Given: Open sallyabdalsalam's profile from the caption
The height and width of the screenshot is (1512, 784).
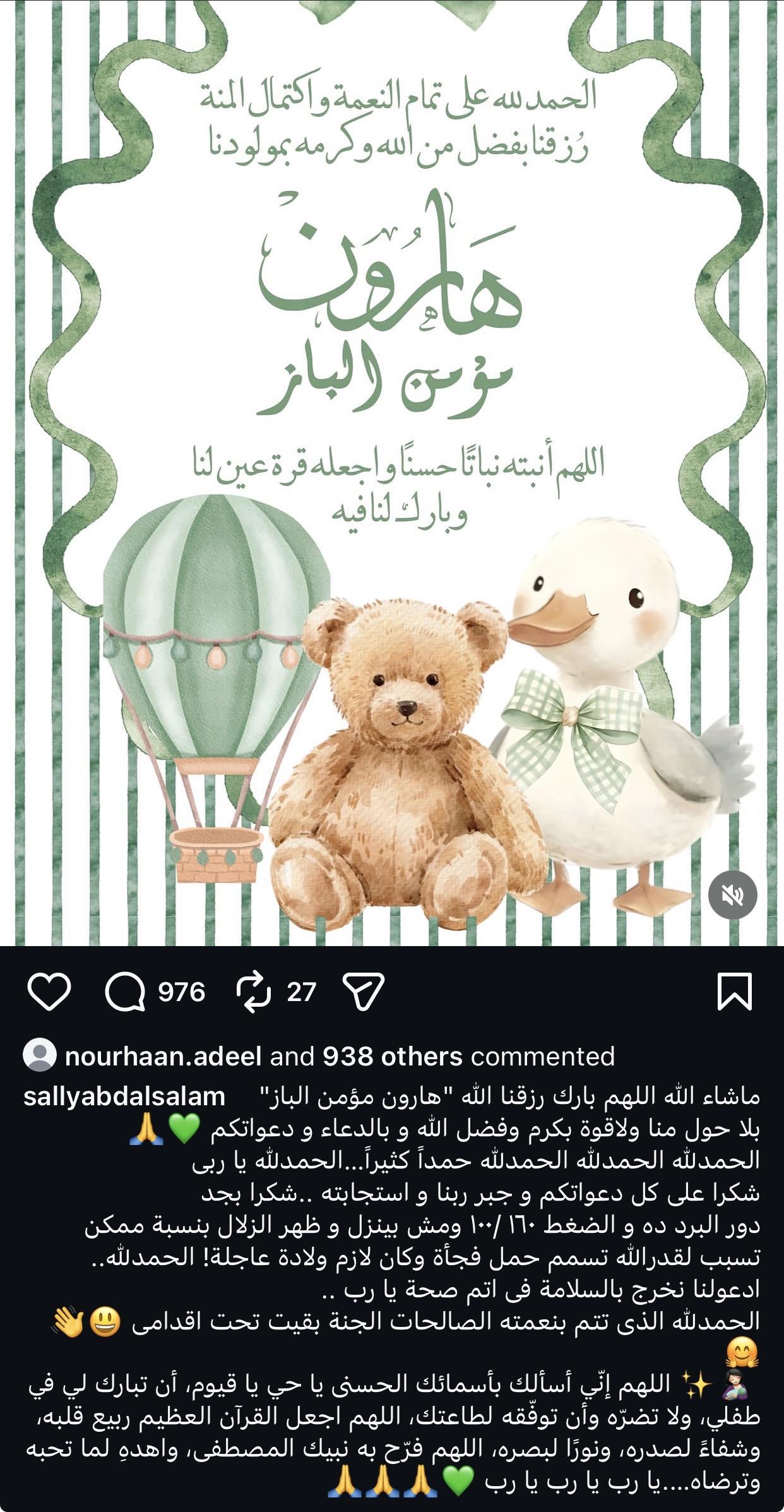Looking at the screenshot, I should [x=124, y=1096].
